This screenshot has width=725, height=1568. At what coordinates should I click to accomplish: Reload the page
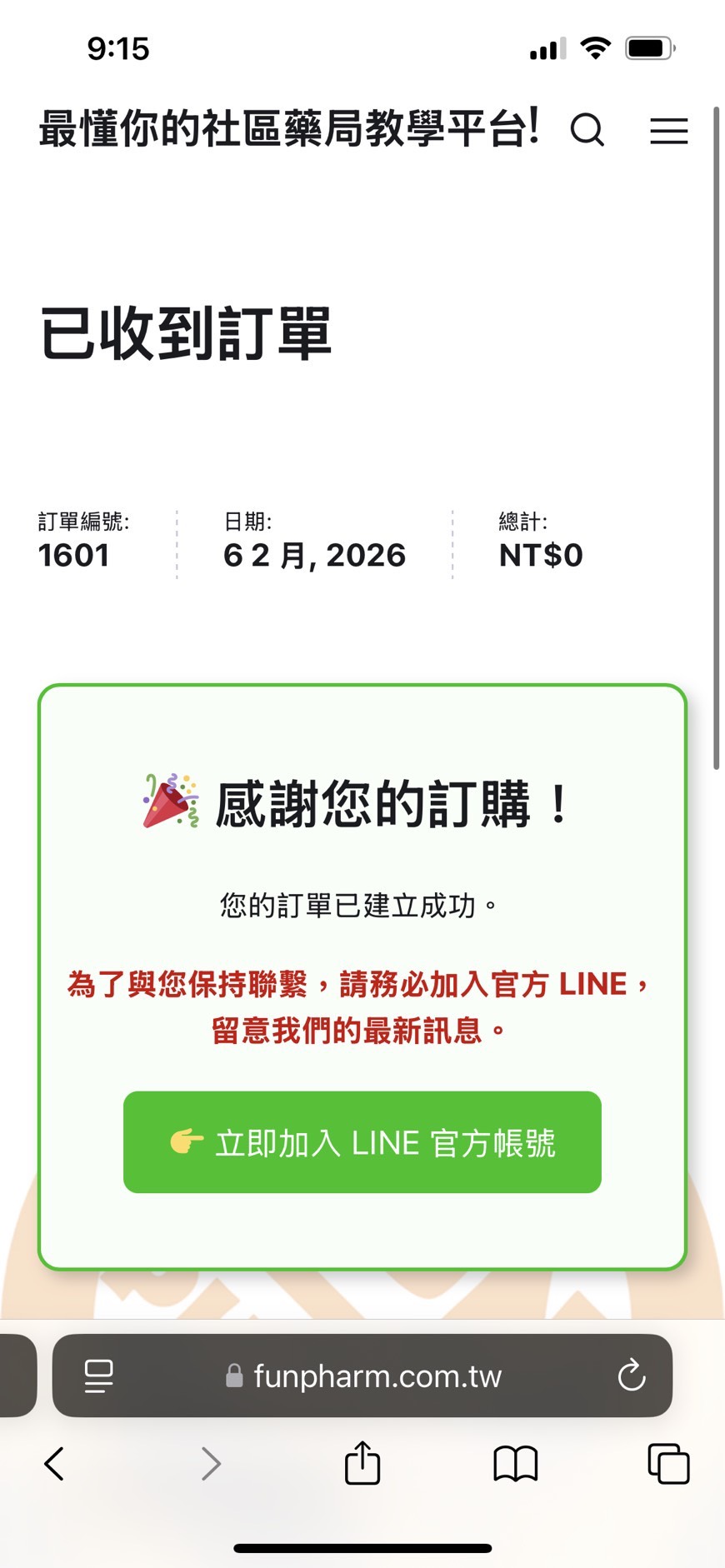pyautogui.click(x=632, y=1376)
